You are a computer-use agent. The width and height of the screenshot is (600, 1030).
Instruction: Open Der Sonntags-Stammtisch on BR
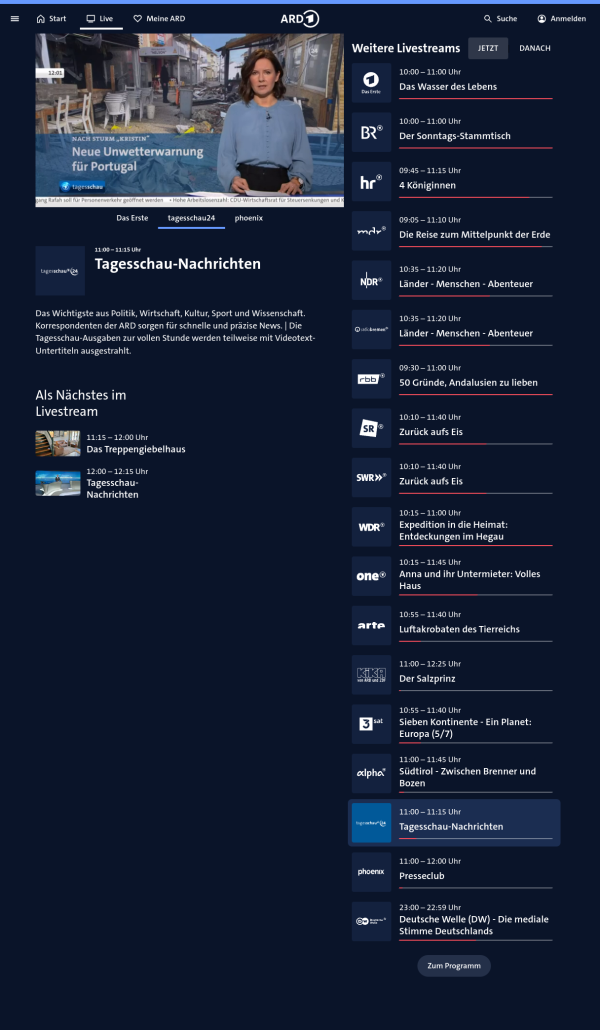click(455, 136)
